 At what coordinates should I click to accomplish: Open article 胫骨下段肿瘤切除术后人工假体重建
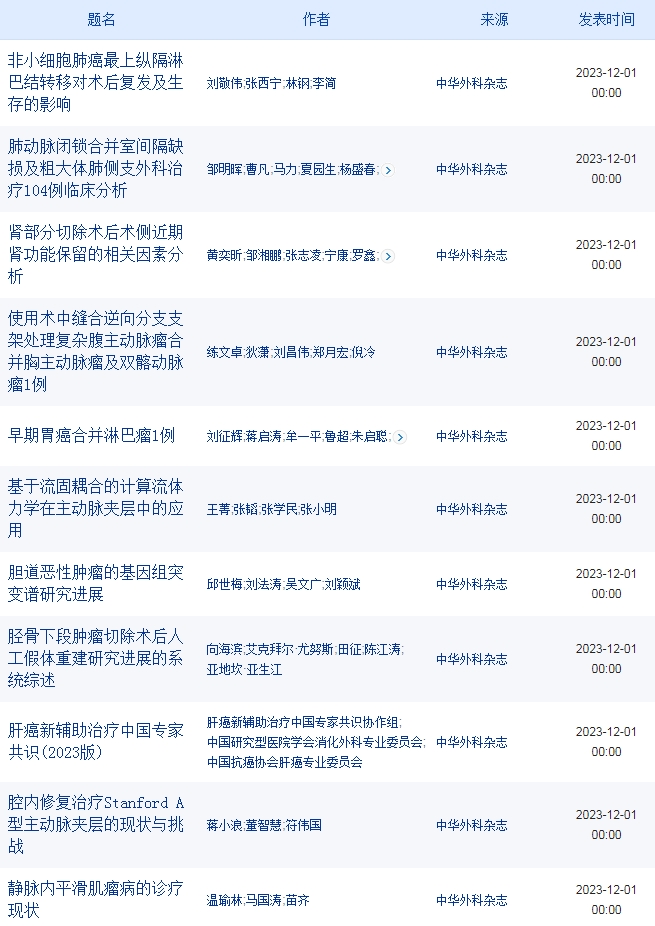pyautogui.click(x=95, y=658)
